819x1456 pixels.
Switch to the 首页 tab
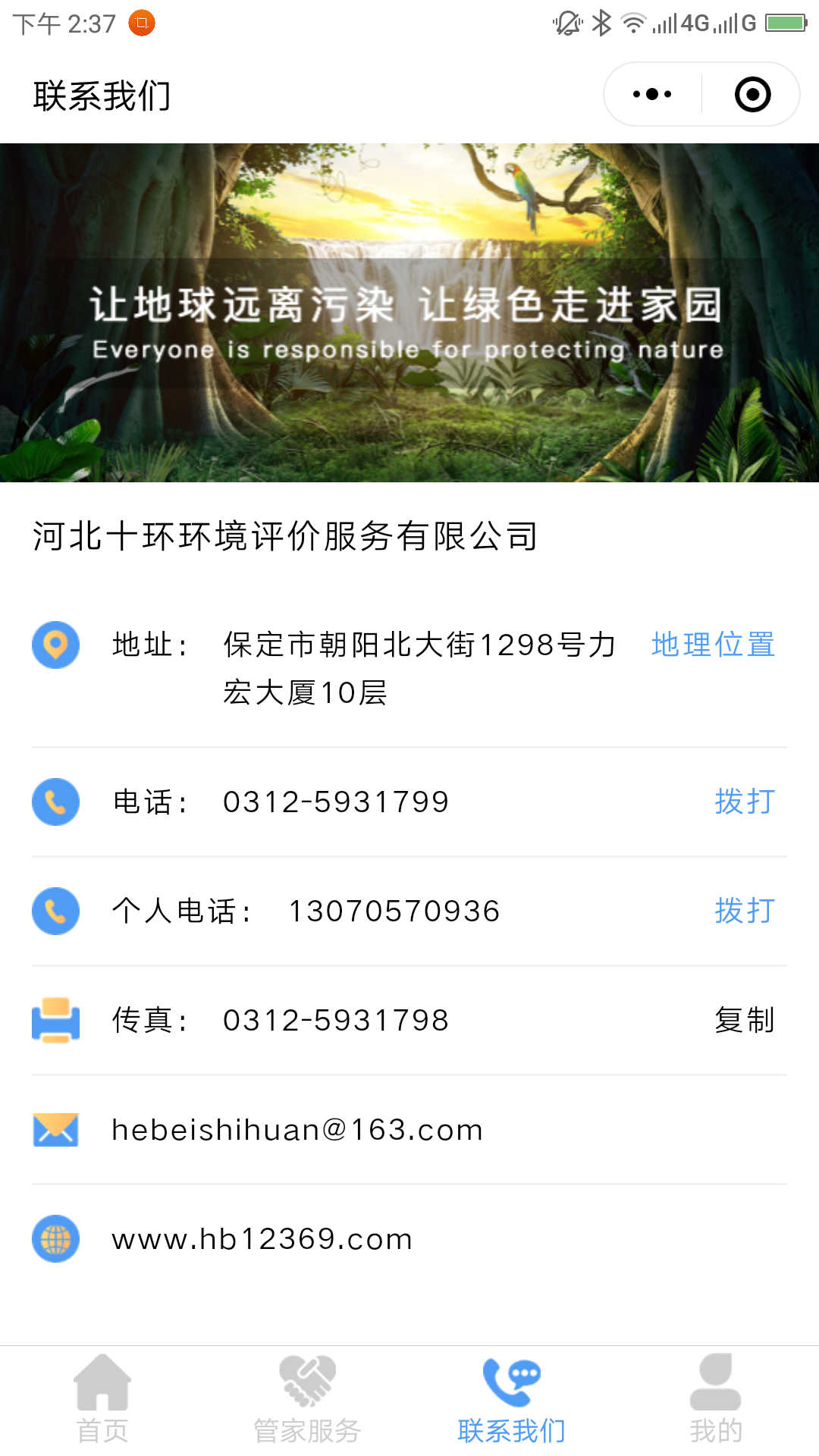click(102, 1400)
